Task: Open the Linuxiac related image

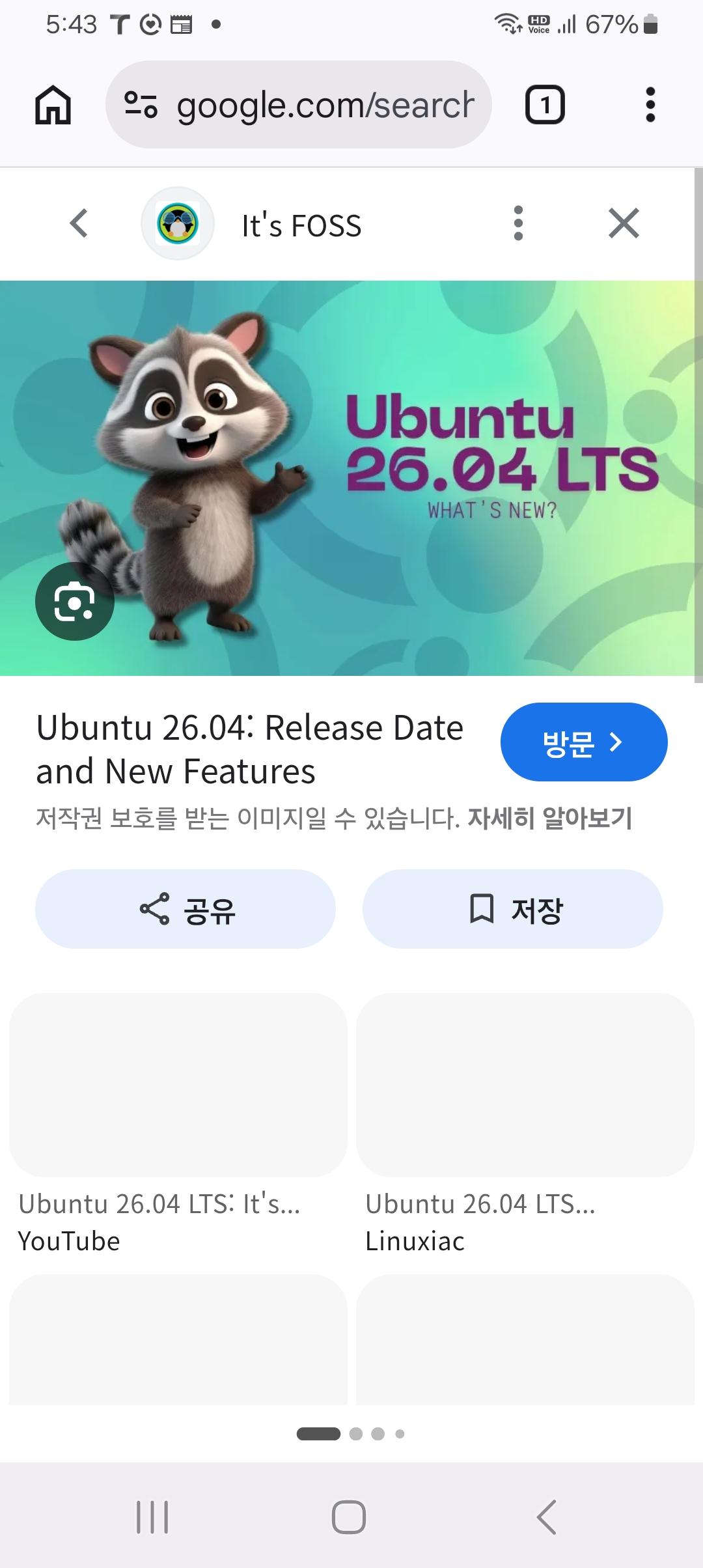Action: coord(525,1086)
